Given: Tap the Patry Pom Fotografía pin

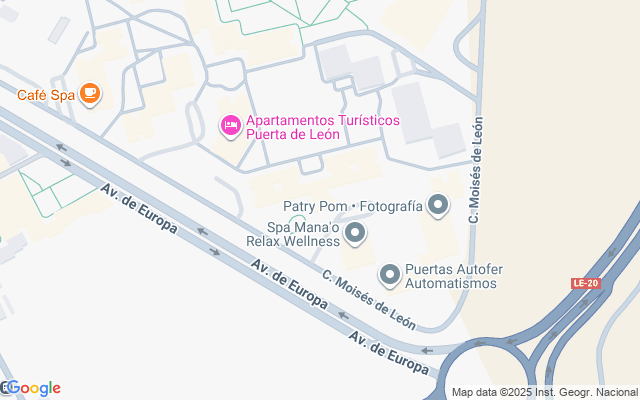Looking at the screenshot, I should (437, 207).
